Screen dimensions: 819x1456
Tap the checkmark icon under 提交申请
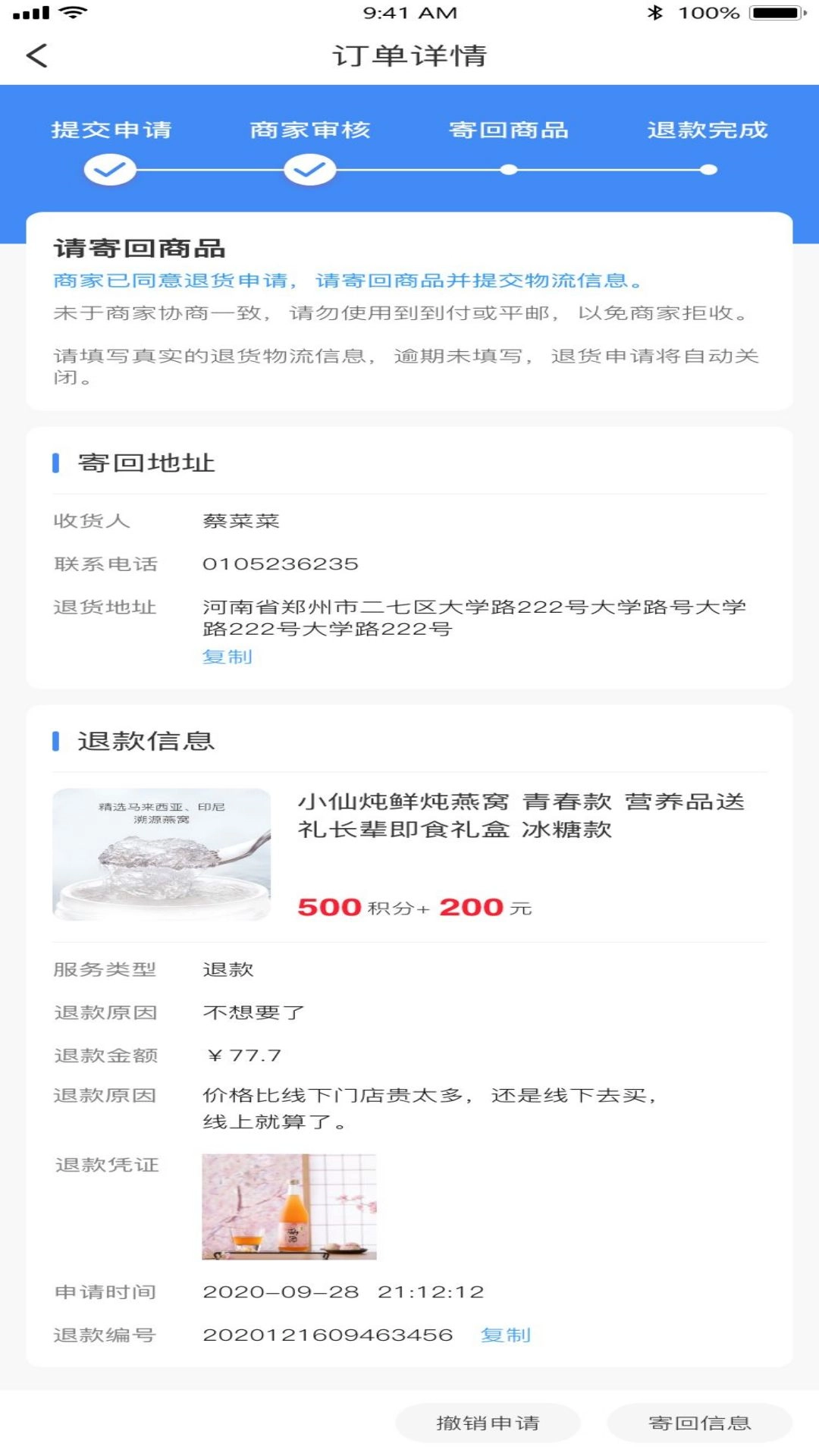click(x=111, y=169)
